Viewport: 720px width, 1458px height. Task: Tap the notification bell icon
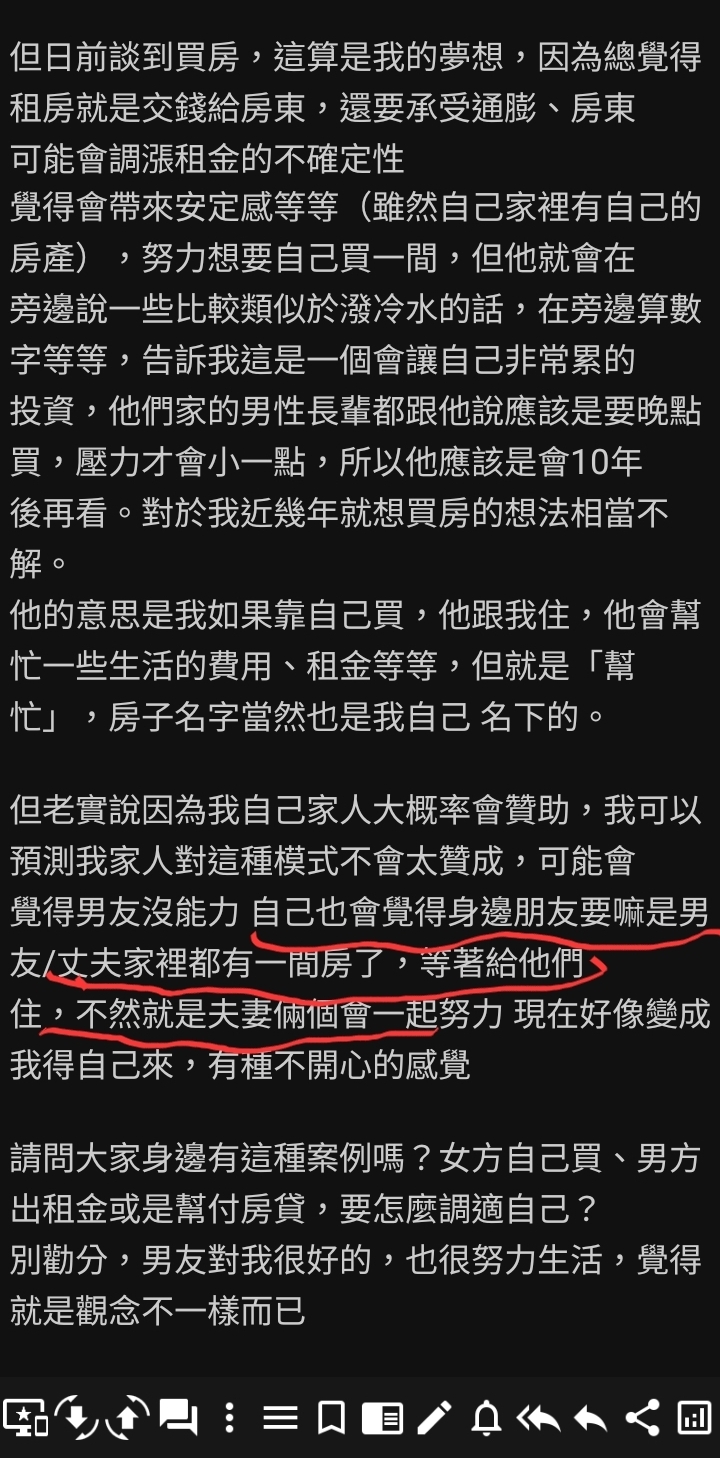point(486,1417)
